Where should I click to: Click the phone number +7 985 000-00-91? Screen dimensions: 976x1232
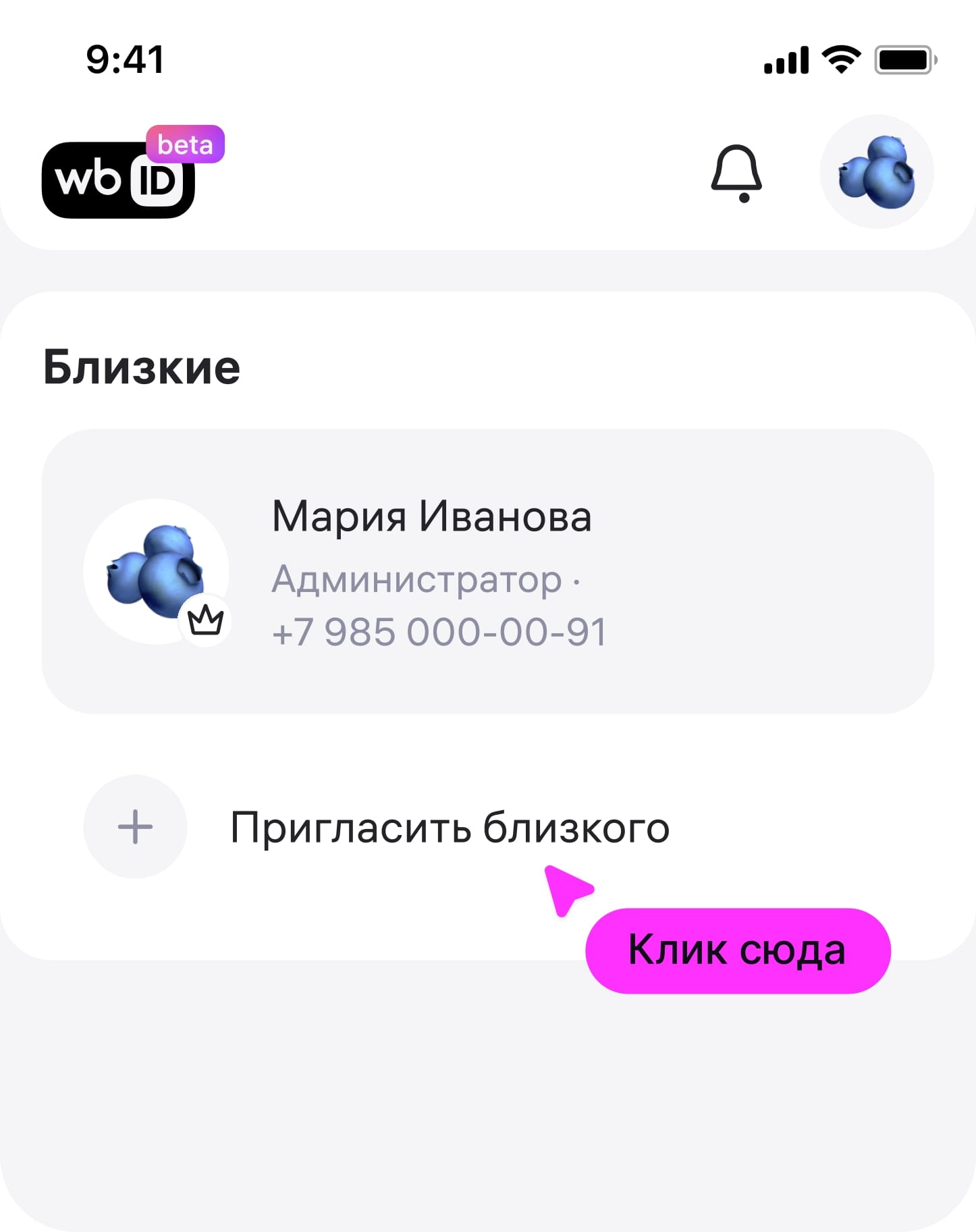click(439, 631)
